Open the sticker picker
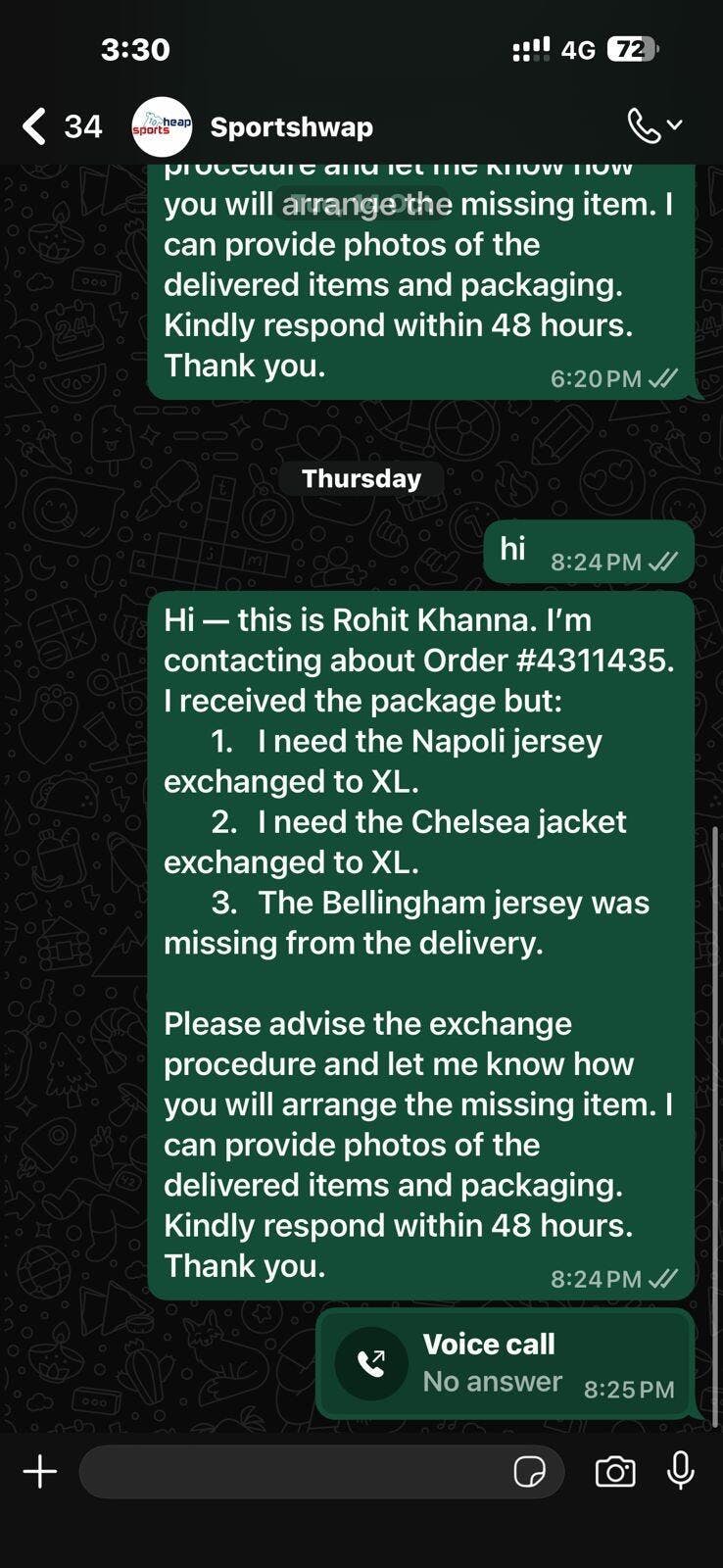 [530, 1471]
